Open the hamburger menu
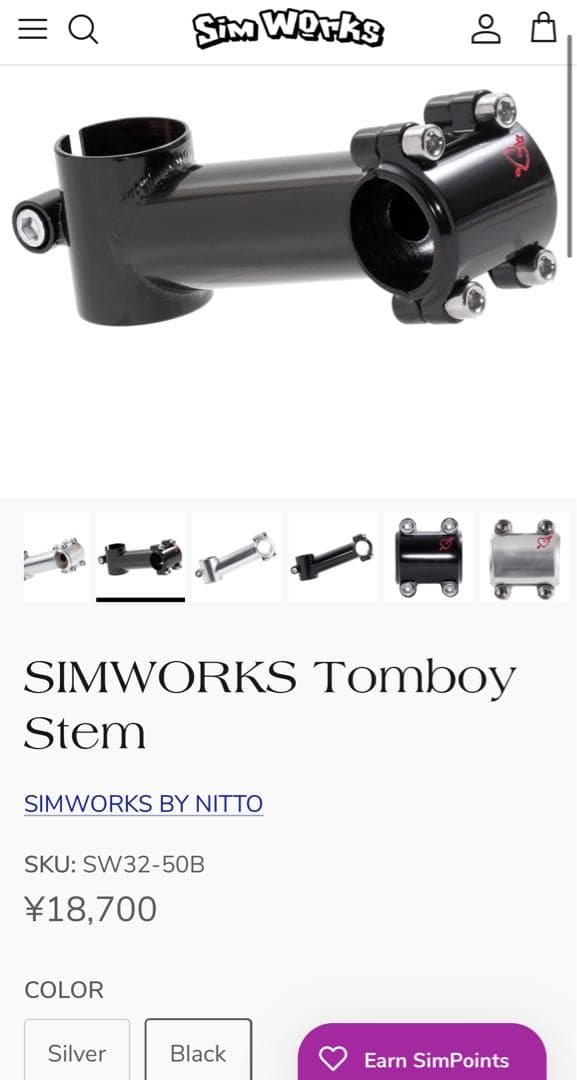 pos(32,29)
